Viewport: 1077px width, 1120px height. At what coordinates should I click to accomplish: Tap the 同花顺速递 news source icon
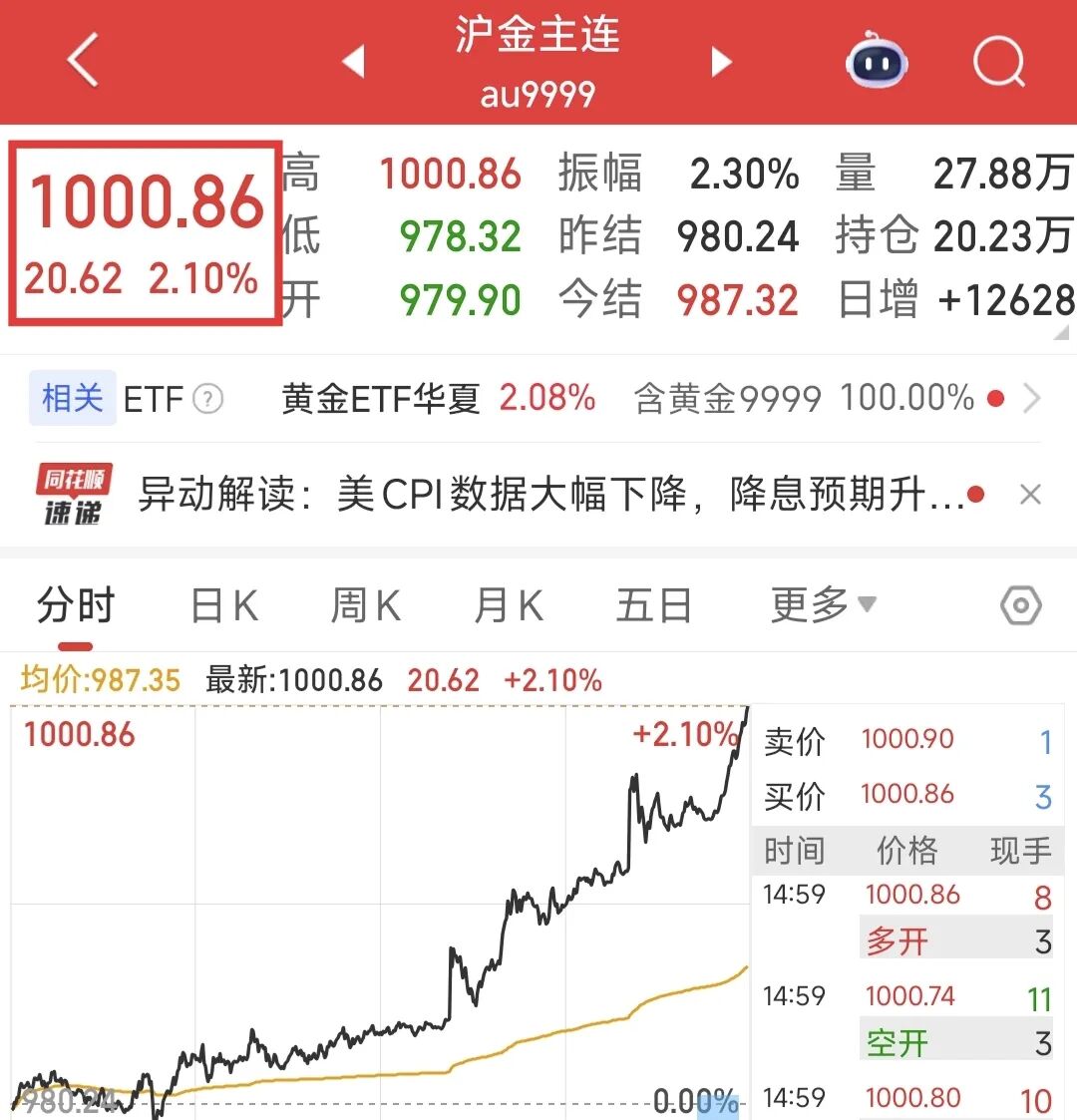pos(74,494)
